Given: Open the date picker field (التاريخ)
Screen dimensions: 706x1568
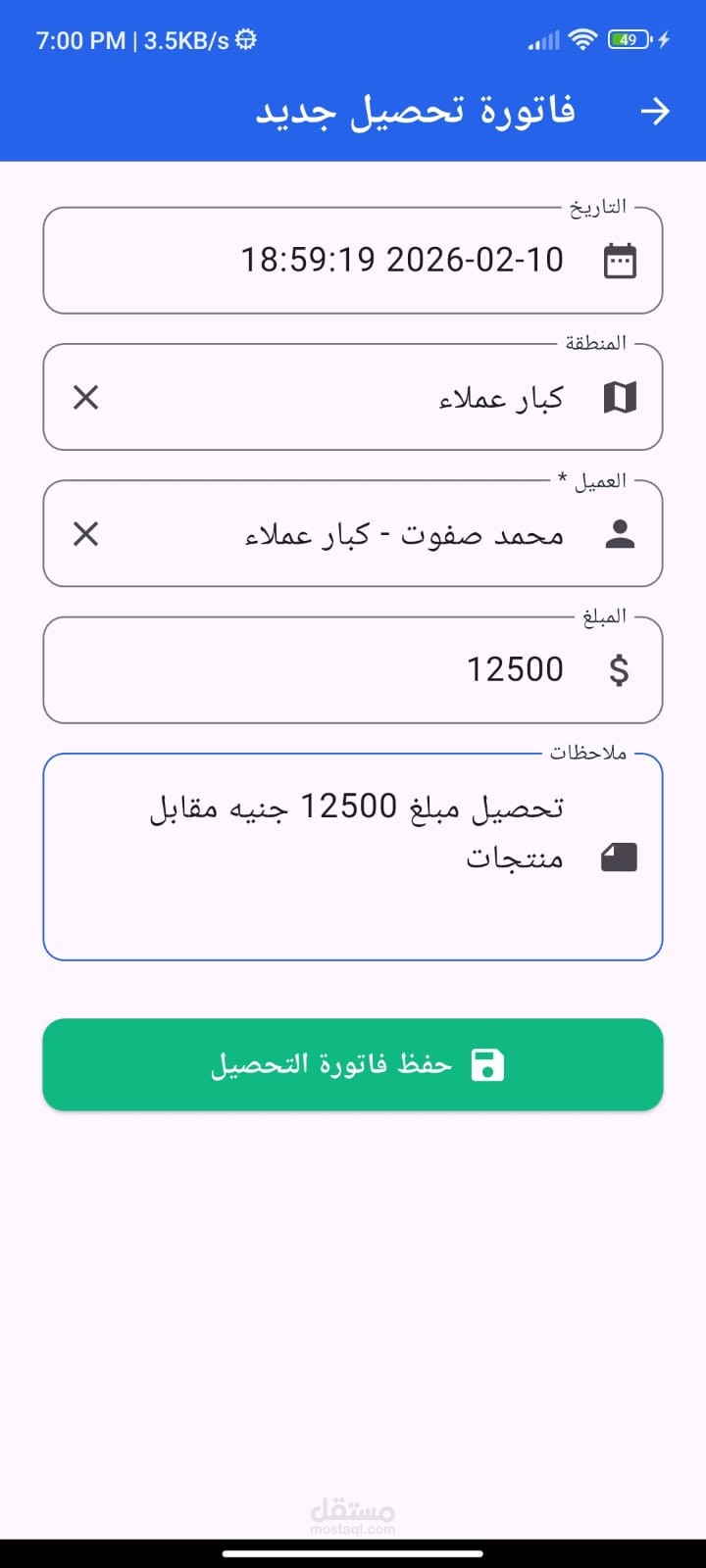Looking at the screenshot, I should (x=353, y=261).
